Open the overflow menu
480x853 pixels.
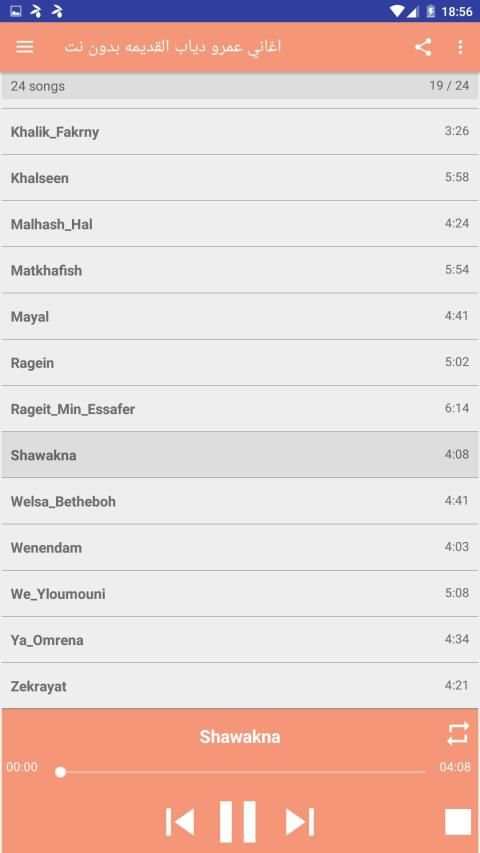tap(460, 47)
